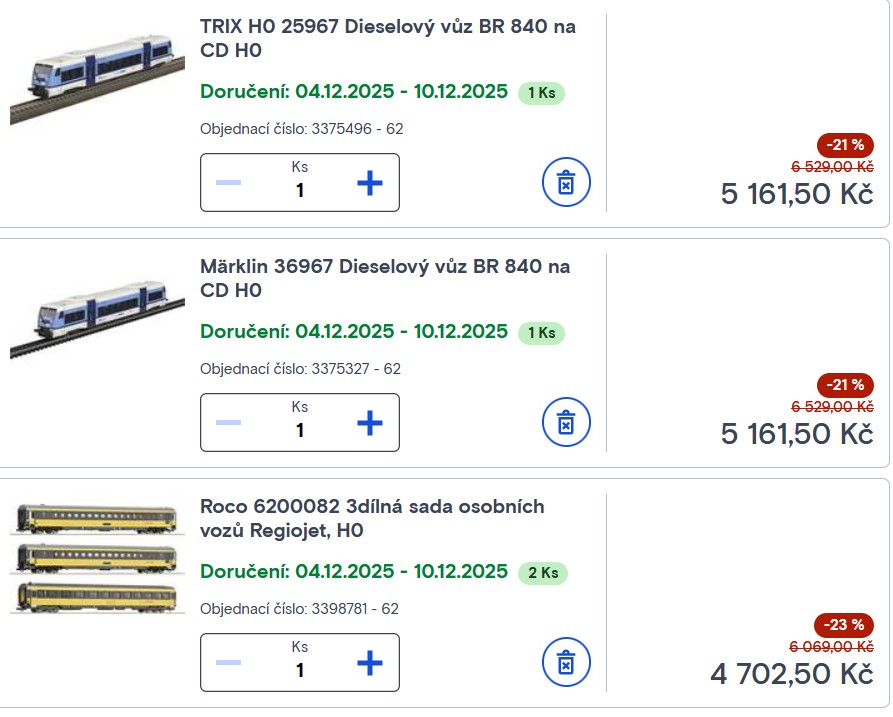Decrease quantity of TRIX H0 25967
893x717 pixels.
click(229, 183)
